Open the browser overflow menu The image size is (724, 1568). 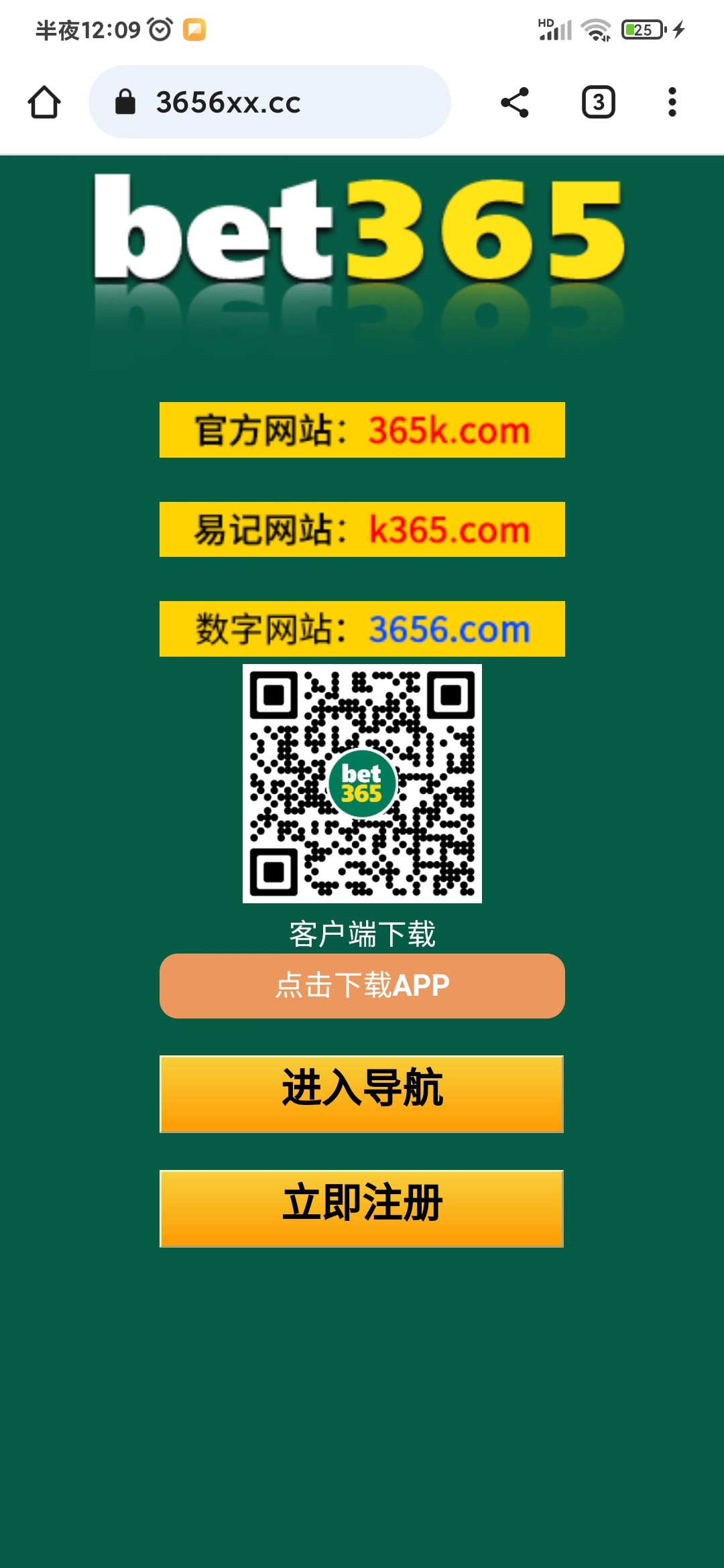pyautogui.click(x=672, y=103)
